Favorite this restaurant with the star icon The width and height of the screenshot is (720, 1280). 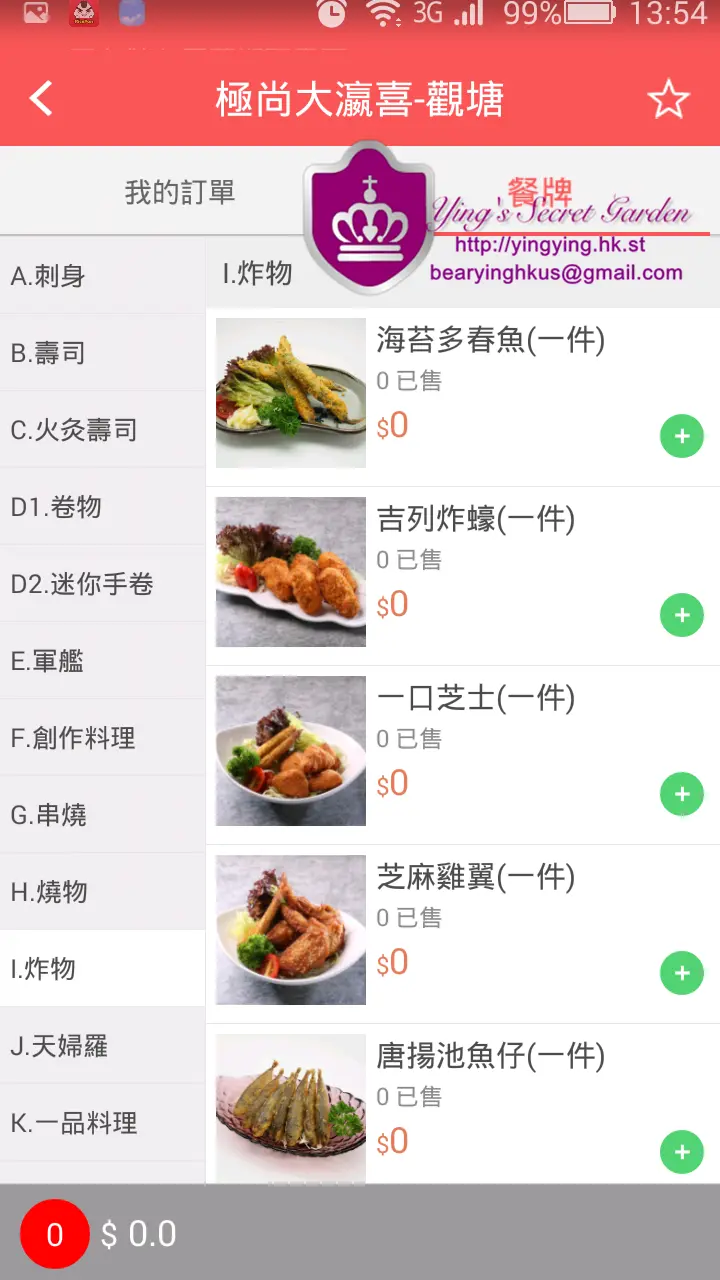(x=668, y=99)
